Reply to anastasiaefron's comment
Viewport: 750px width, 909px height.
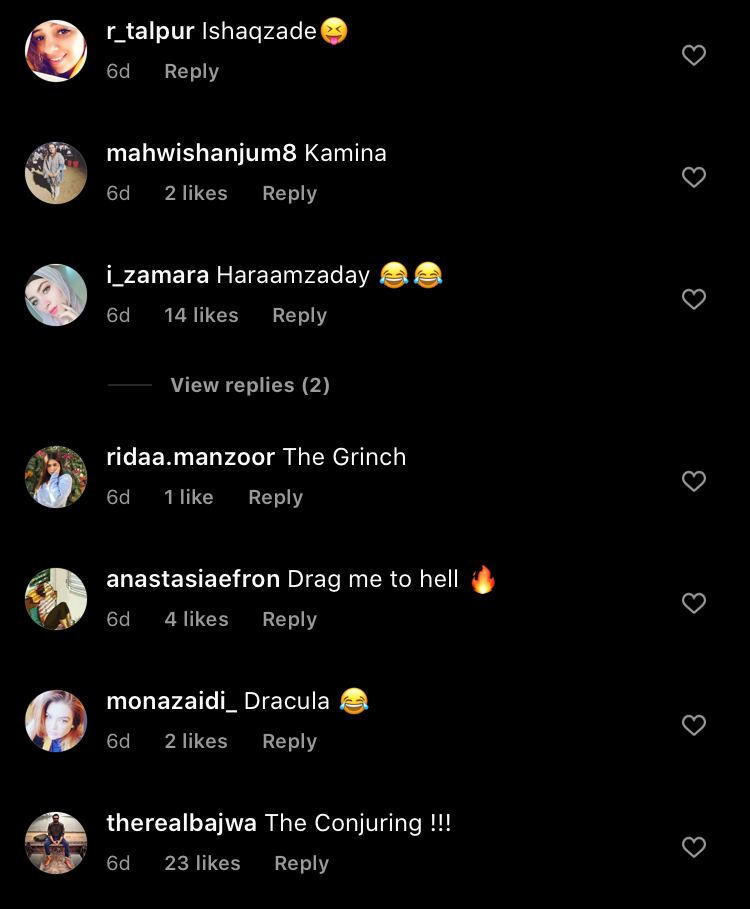[x=289, y=620]
